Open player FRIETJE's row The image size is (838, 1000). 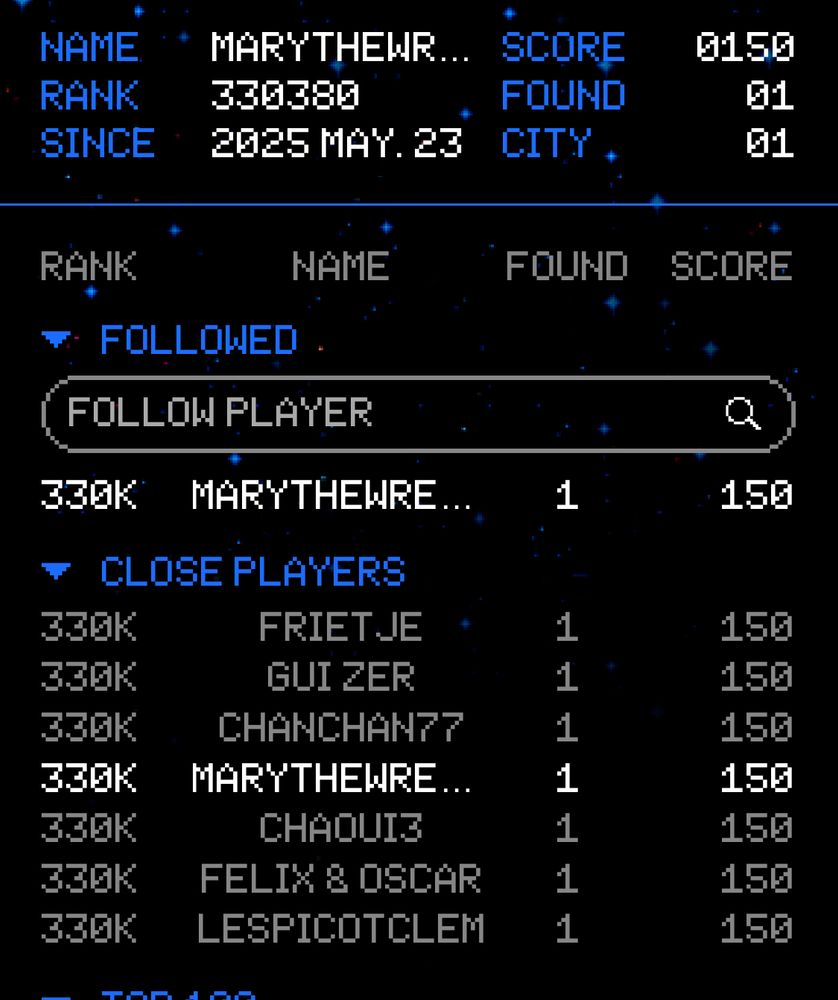click(417, 627)
